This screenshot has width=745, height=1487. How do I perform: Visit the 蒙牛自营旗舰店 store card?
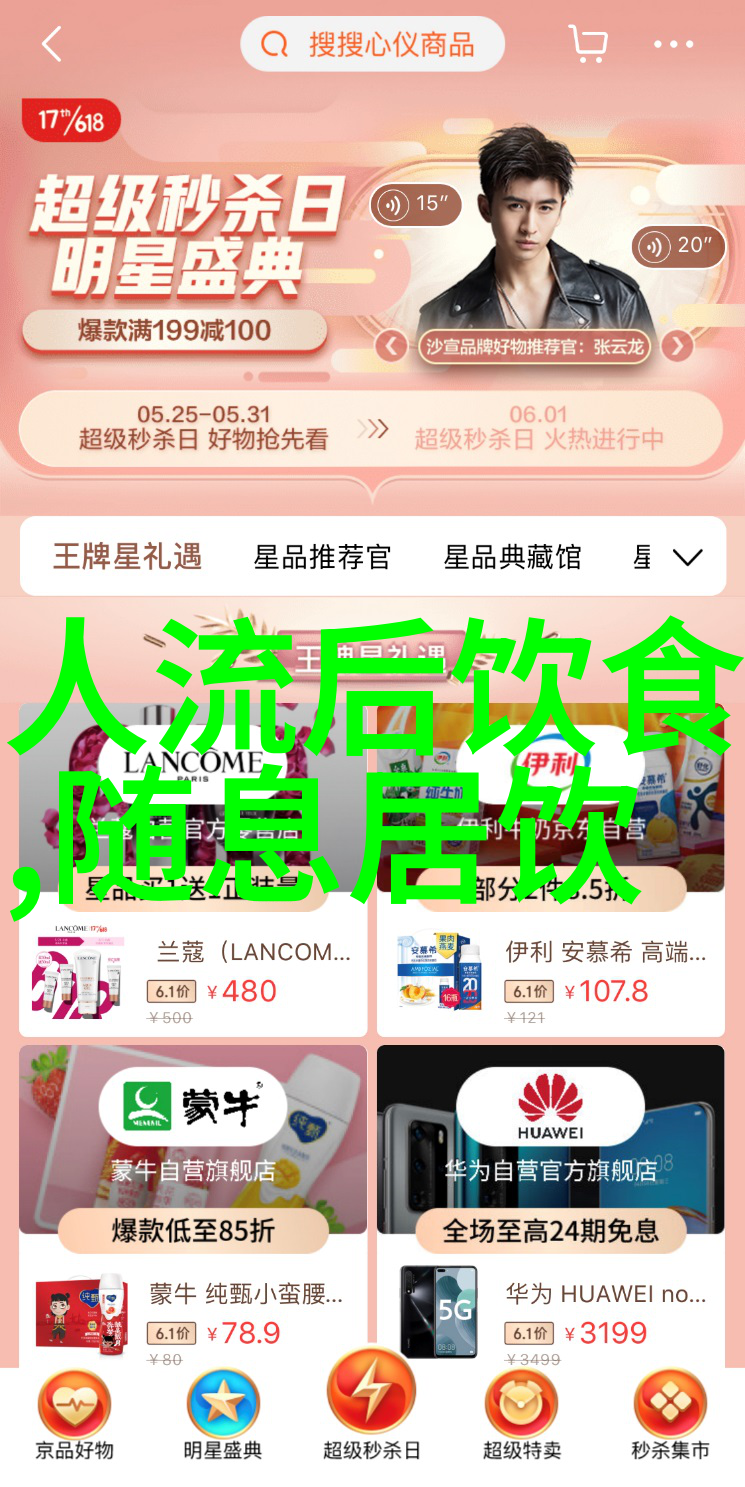(193, 1140)
